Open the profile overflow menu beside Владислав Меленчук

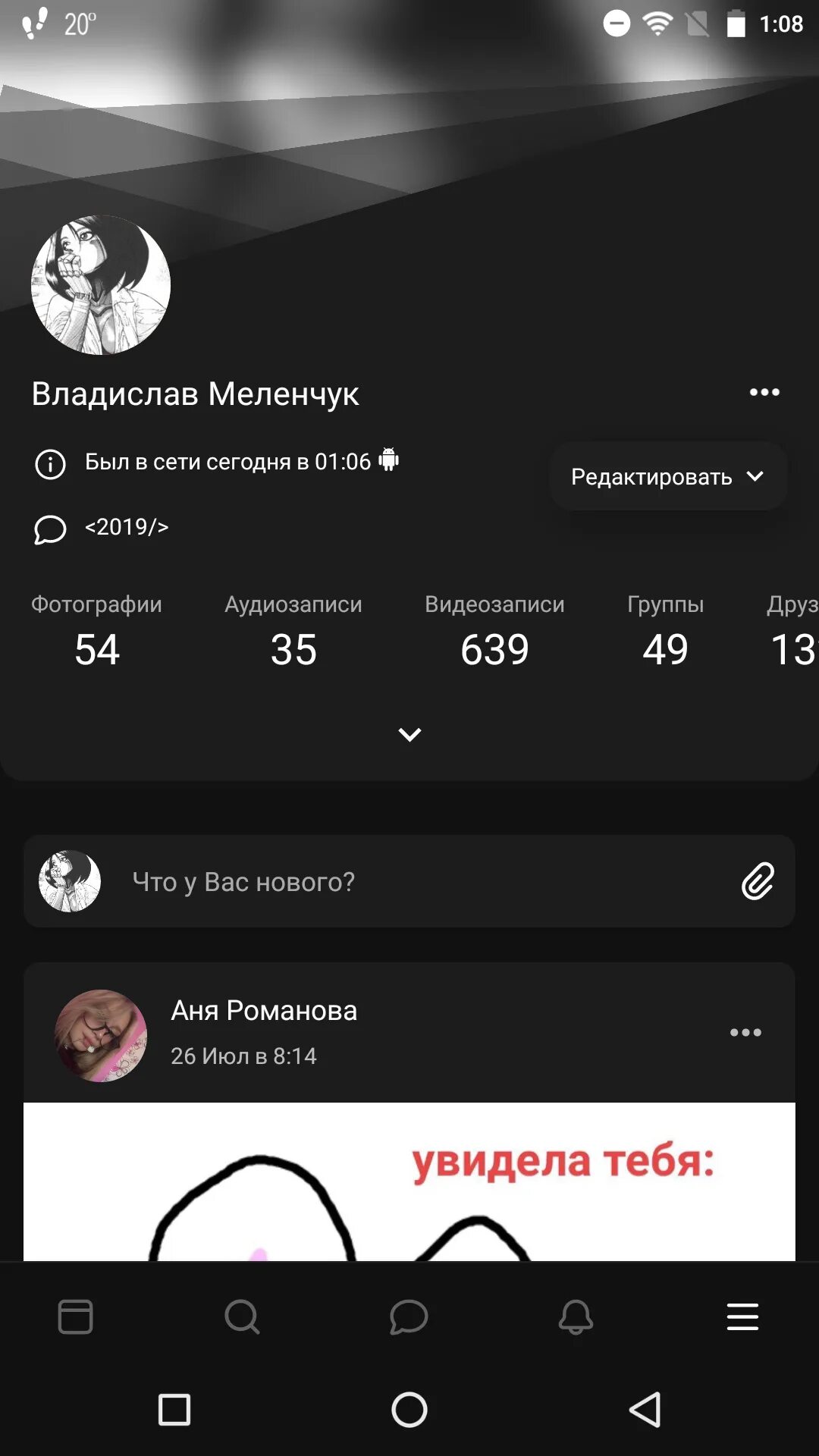click(x=764, y=392)
